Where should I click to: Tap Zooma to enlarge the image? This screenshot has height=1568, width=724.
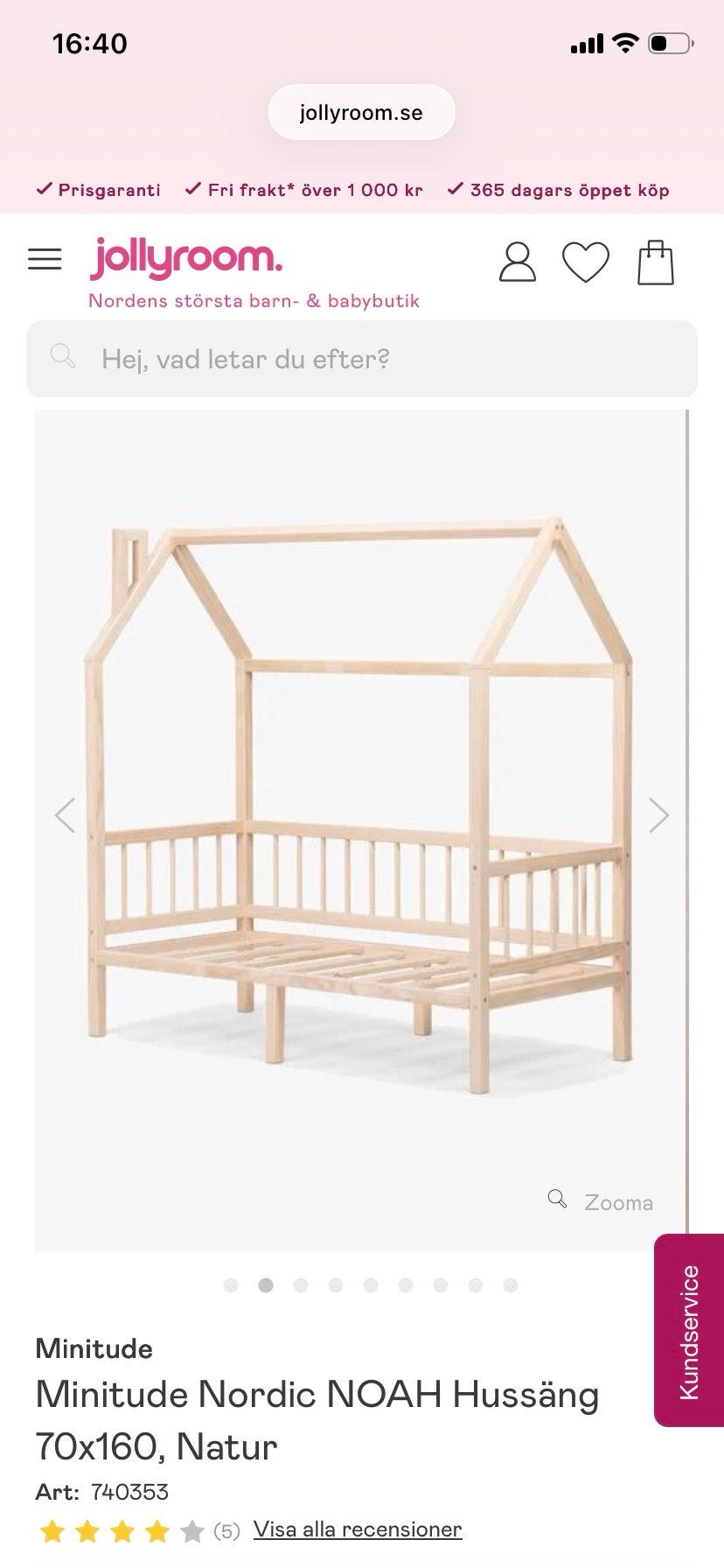click(601, 1201)
